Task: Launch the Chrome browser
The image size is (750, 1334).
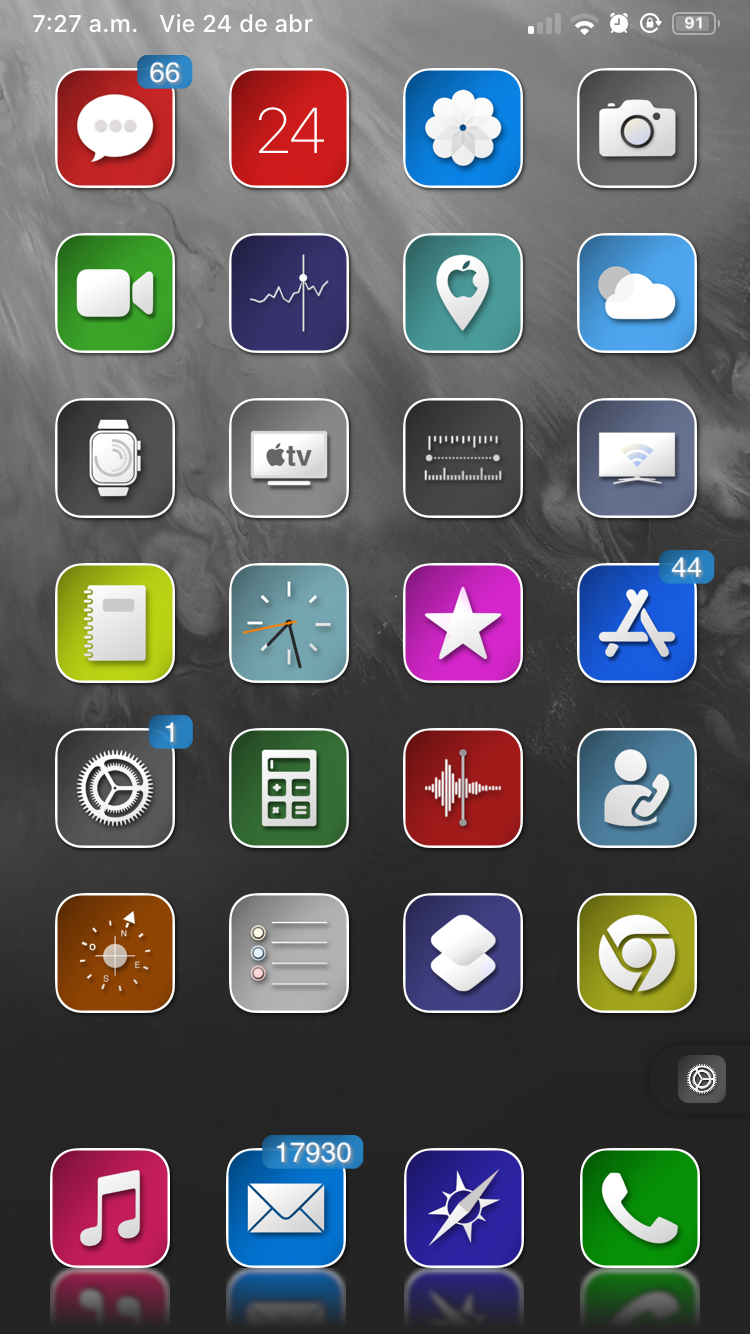Action: 637,953
